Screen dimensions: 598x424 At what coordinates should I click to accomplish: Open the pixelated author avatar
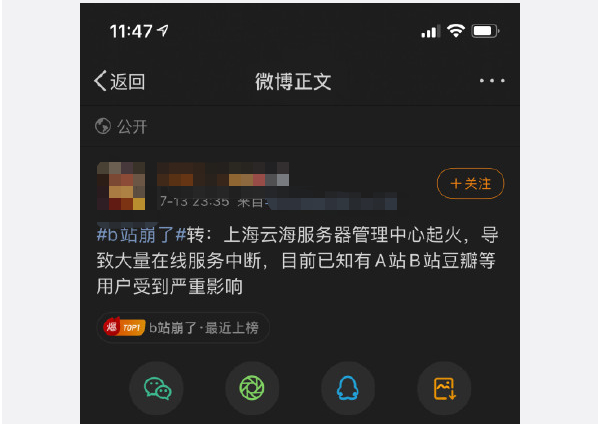tap(121, 186)
